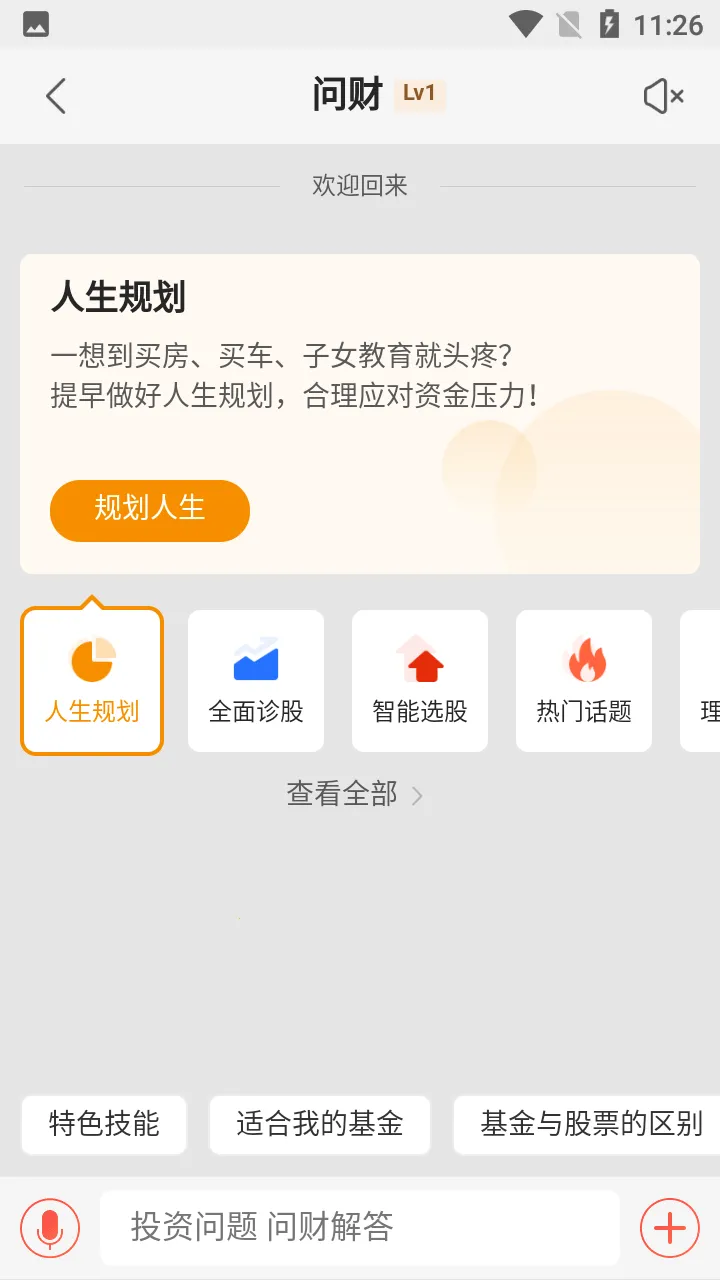The width and height of the screenshot is (720, 1280).
Task: Tap the 投资问题 问财解答 input field
Action: click(360, 1227)
